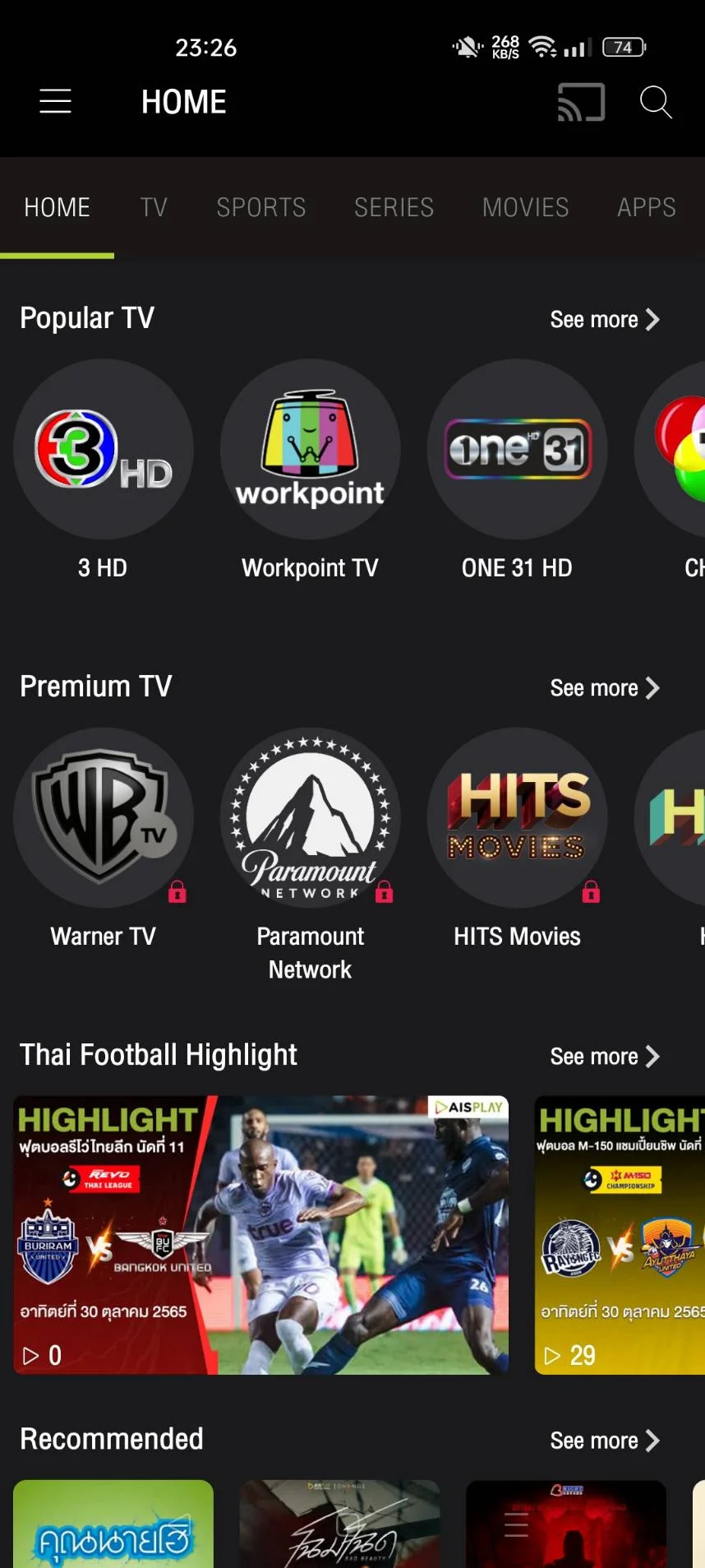Watch the 3 HD channel
This screenshot has height=1568, width=705.
[x=104, y=450]
